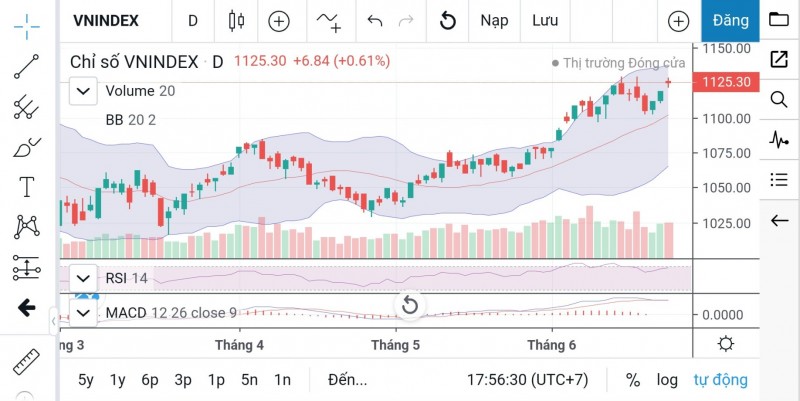
Task: Tap the Nạp button
Action: [x=494, y=20]
